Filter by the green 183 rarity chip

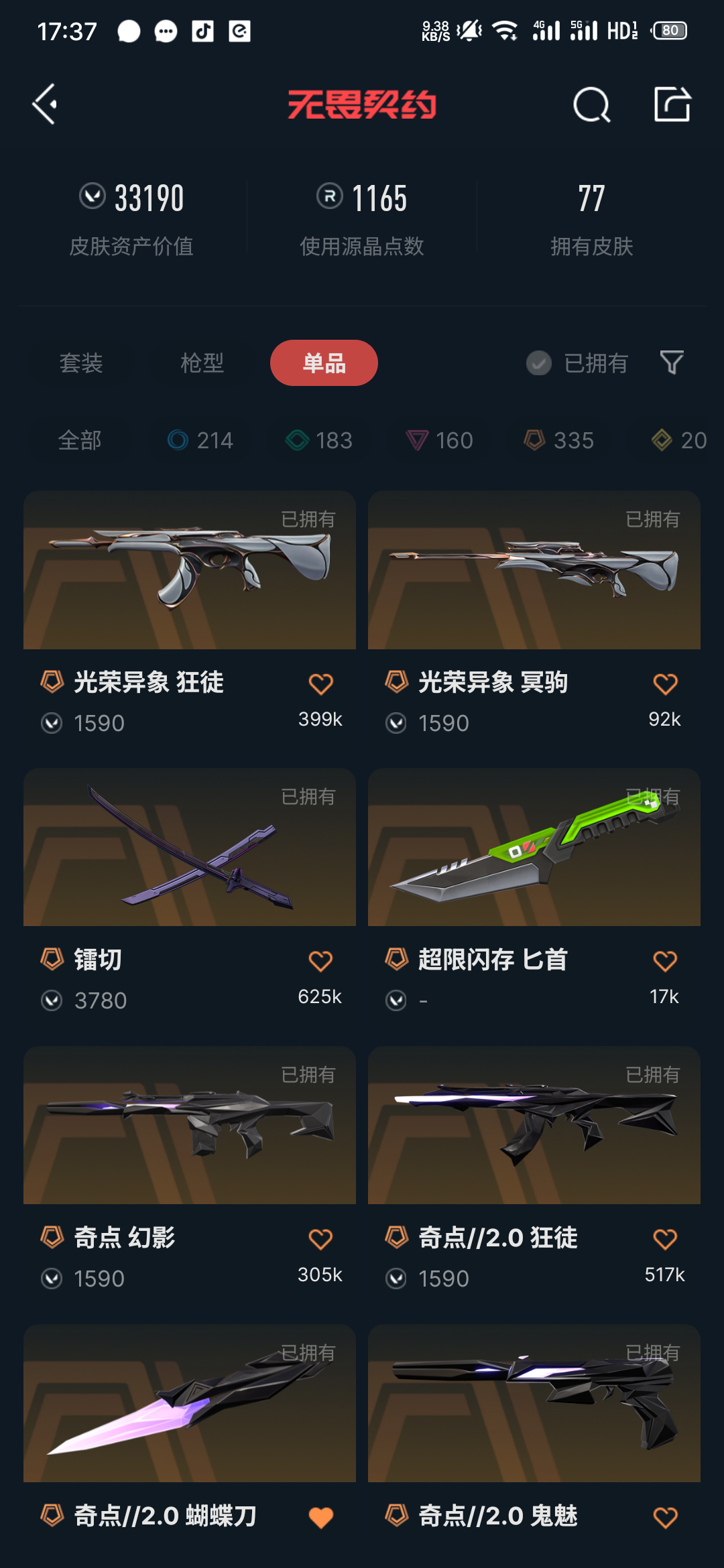click(319, 440)
